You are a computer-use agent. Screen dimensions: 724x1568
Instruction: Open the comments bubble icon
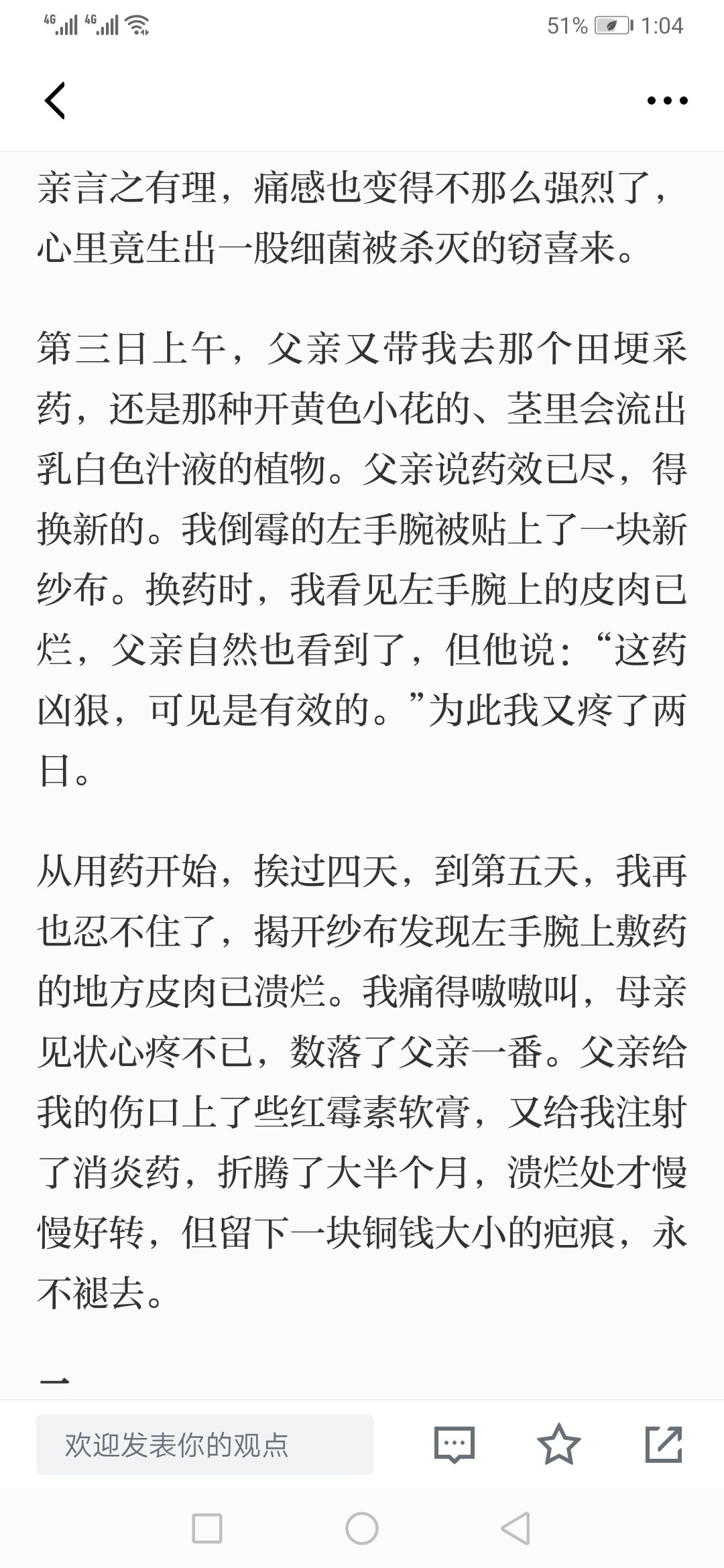point(455,1445)
